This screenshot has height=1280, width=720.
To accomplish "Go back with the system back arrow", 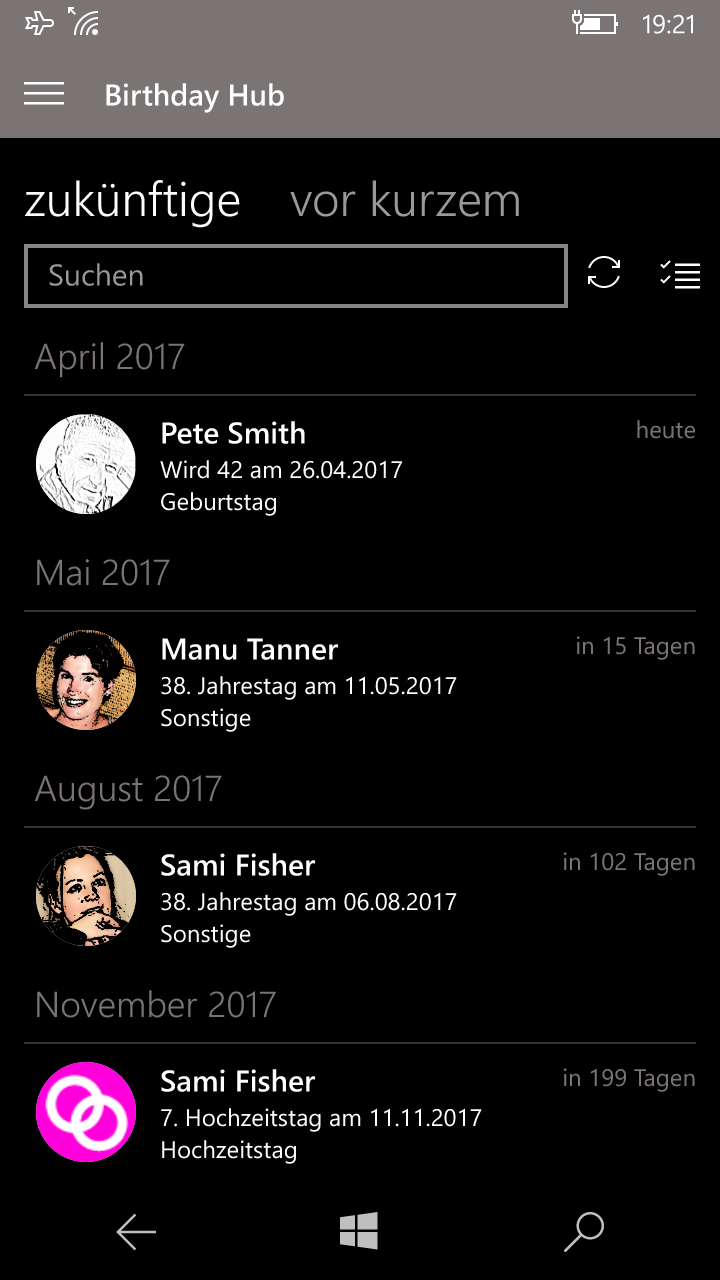I will pos(136,1232).
